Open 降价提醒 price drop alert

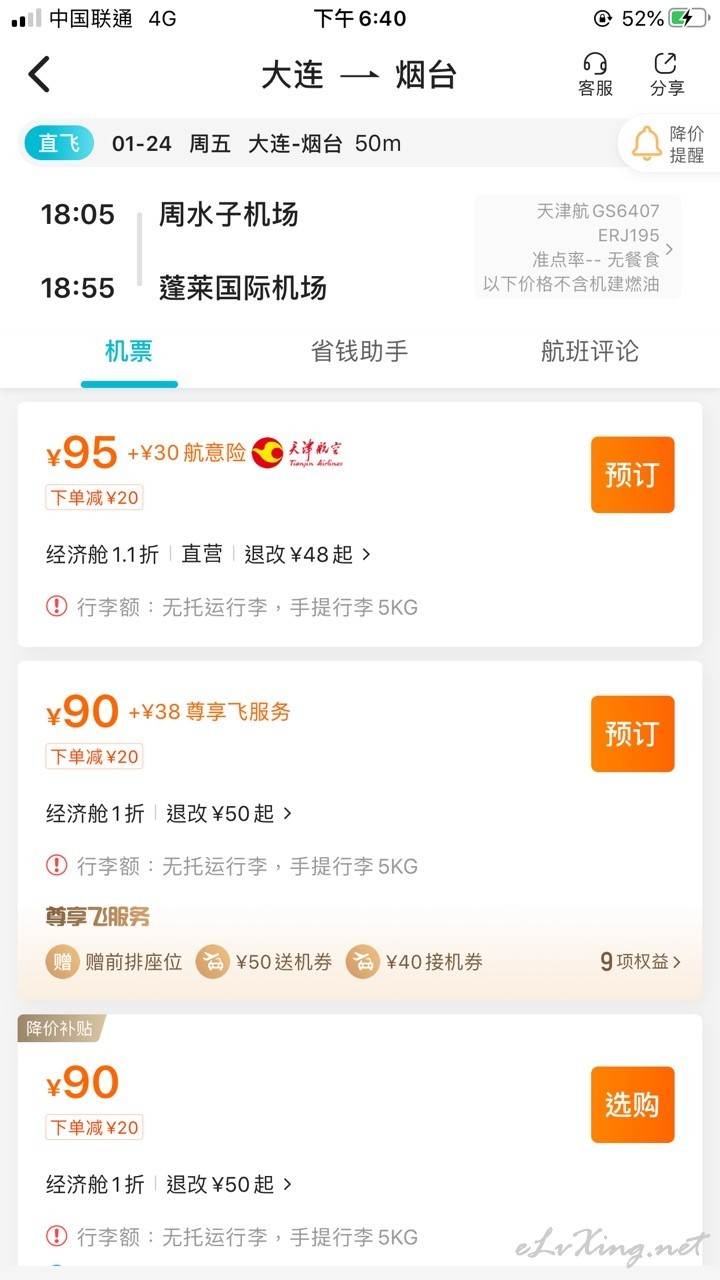point(668,144)
